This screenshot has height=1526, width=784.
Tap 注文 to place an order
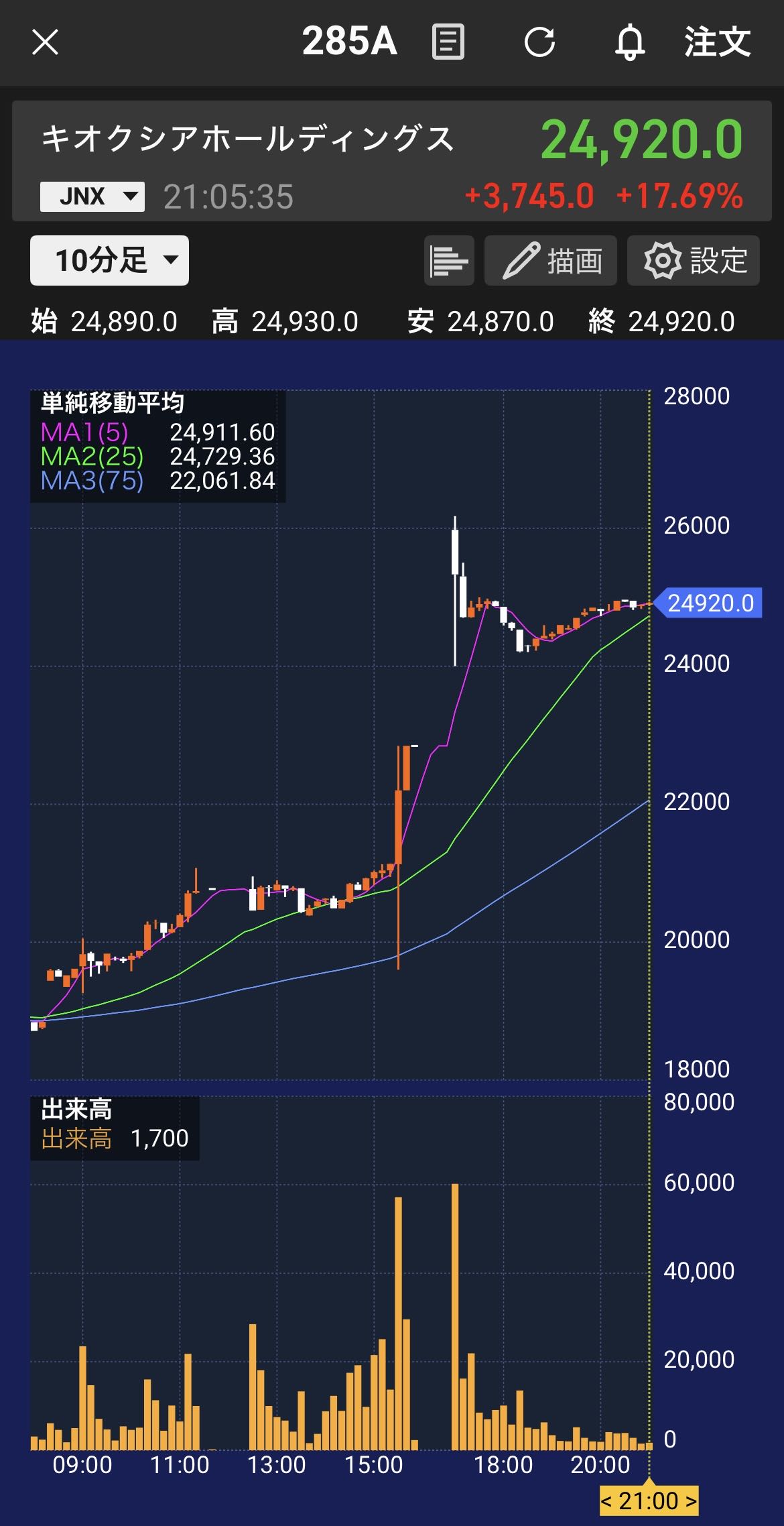[717, 42]
